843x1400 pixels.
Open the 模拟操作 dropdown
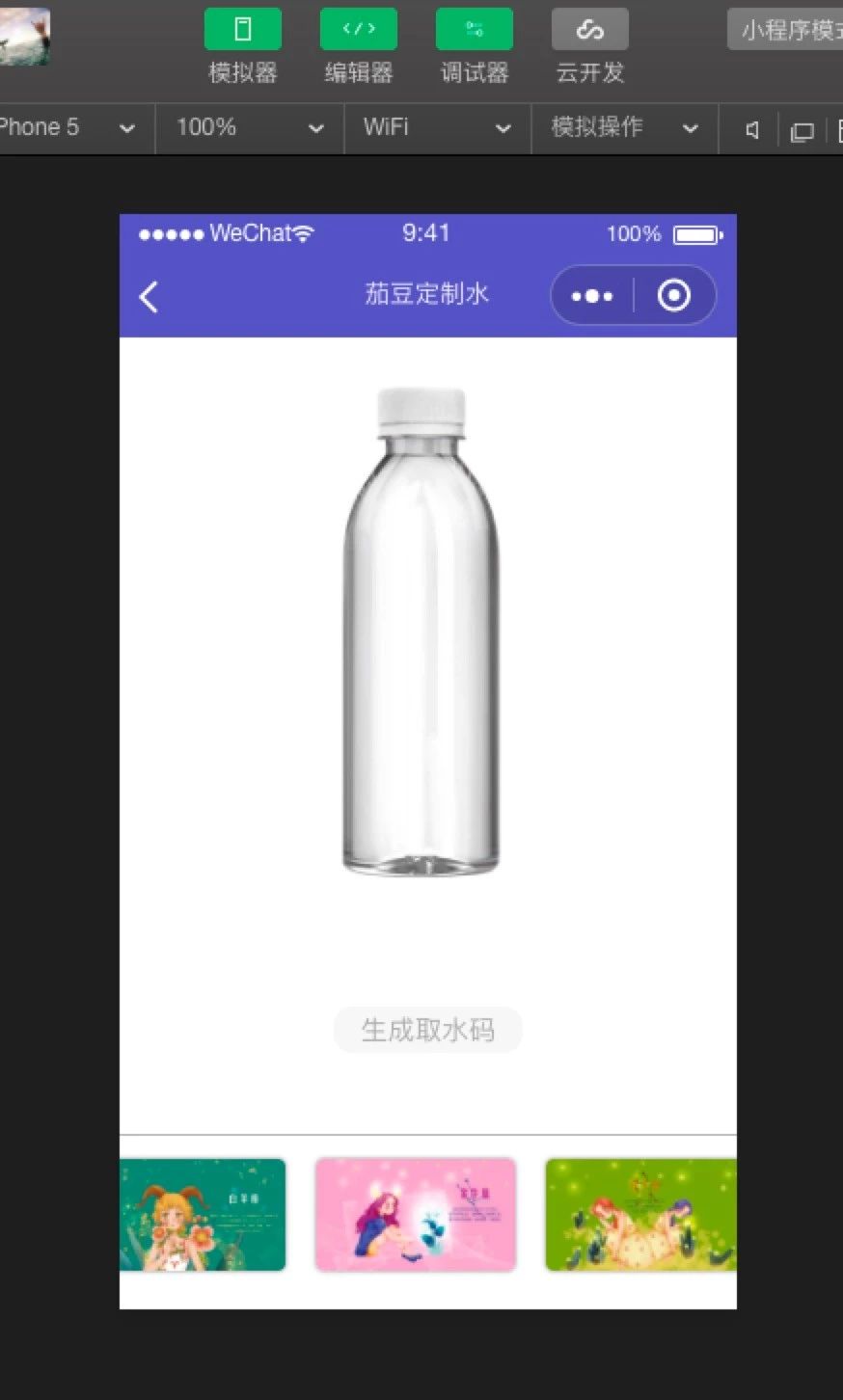pyautogui.click(x=623, y=127)
